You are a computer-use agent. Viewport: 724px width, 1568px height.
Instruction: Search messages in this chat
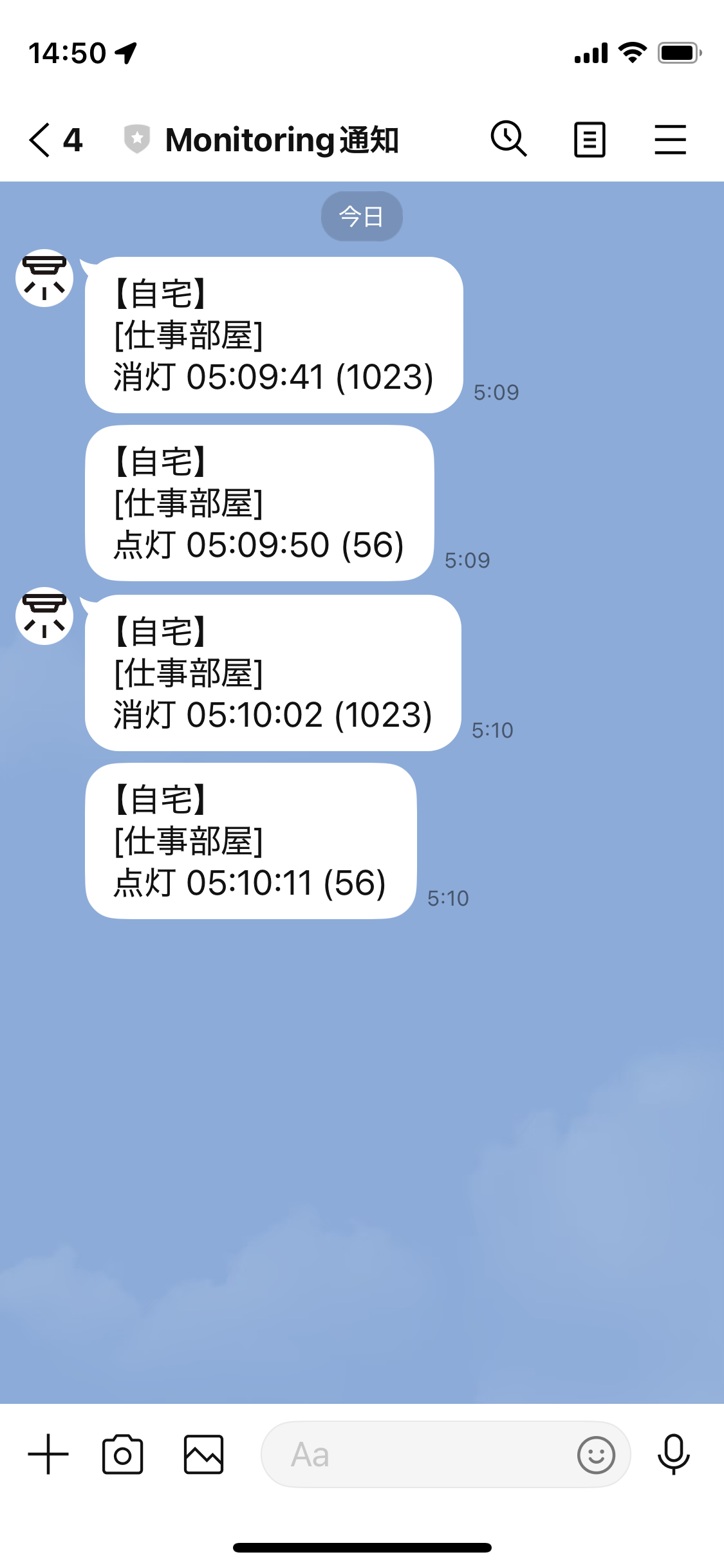pyautogui.click(x=508, y=139)
